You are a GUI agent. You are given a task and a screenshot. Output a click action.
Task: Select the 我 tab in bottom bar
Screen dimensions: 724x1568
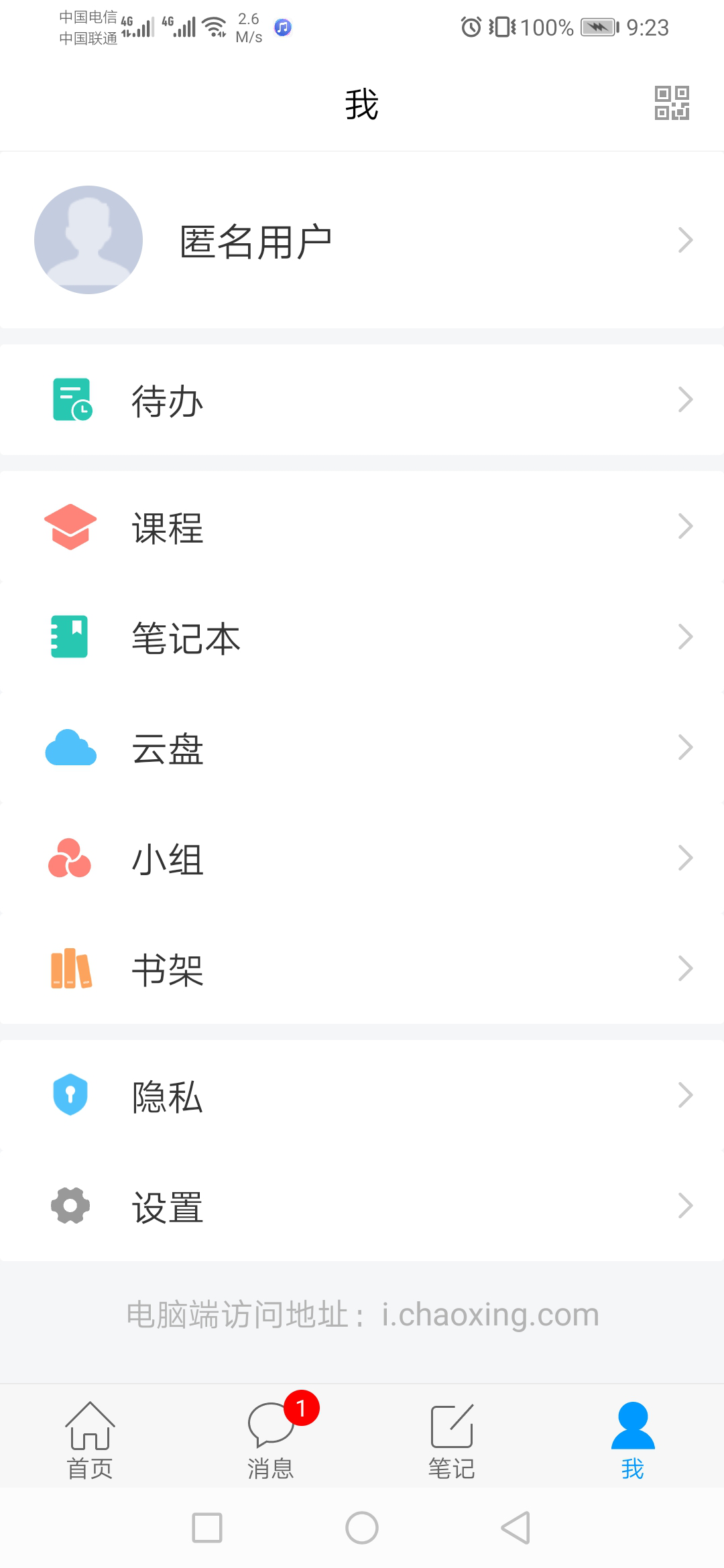[633, 1439]
